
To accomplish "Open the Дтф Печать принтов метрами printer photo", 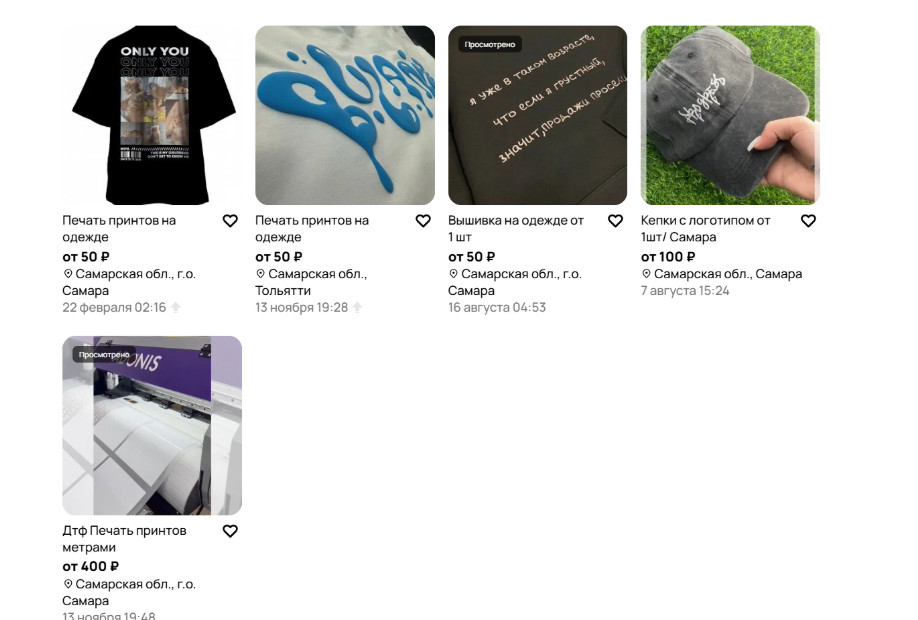I will click(152, 425).
